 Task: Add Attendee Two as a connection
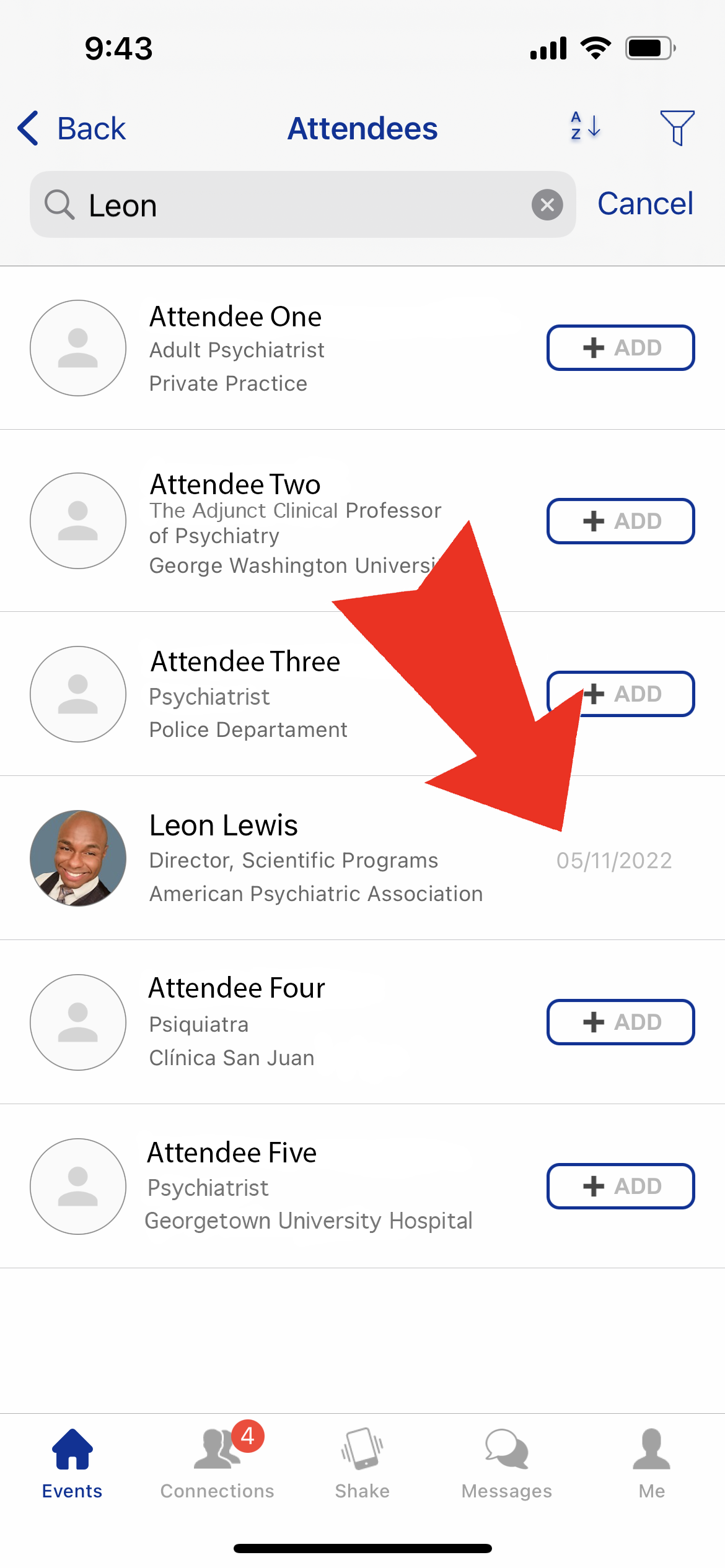(620, 521)
